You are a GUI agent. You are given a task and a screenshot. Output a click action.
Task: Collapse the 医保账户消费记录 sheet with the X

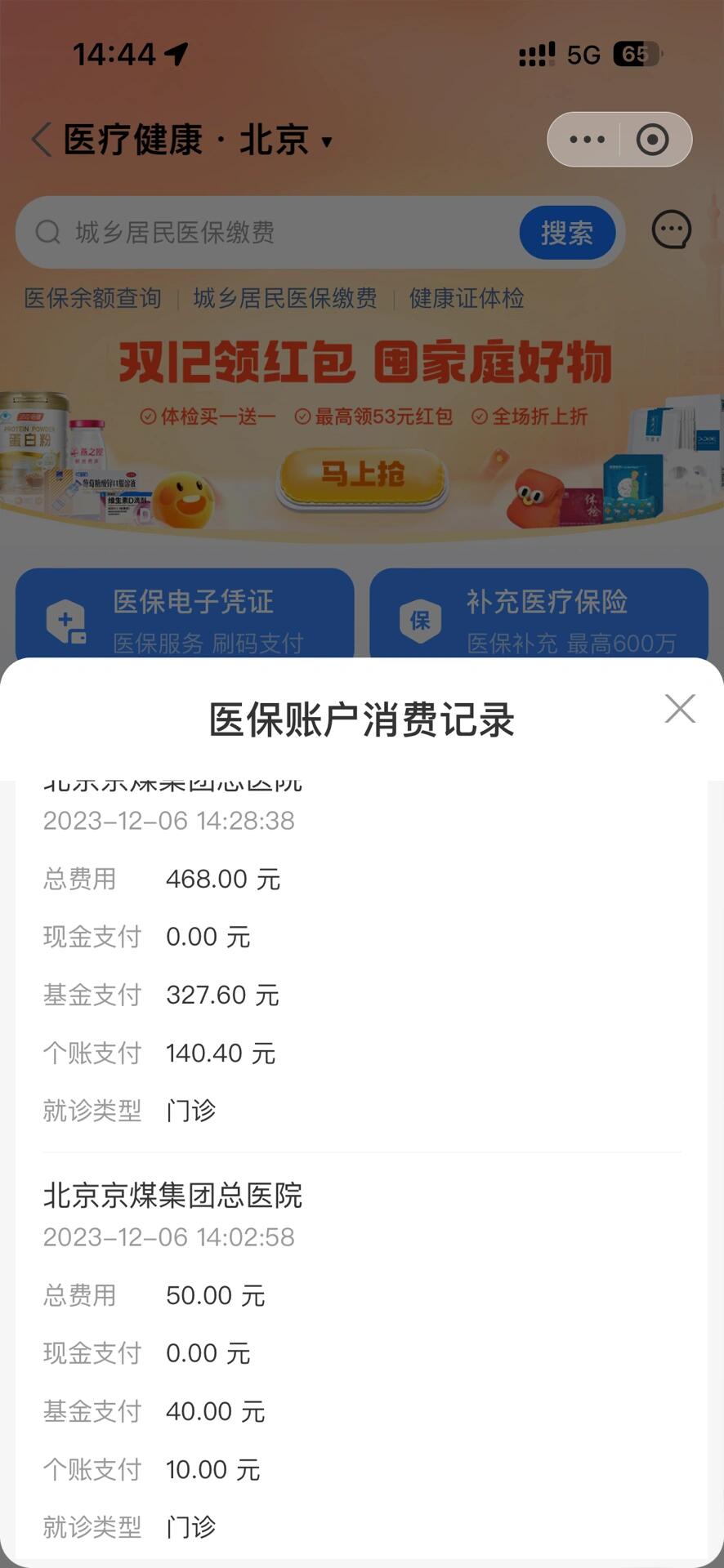click(x=679, y=710)
